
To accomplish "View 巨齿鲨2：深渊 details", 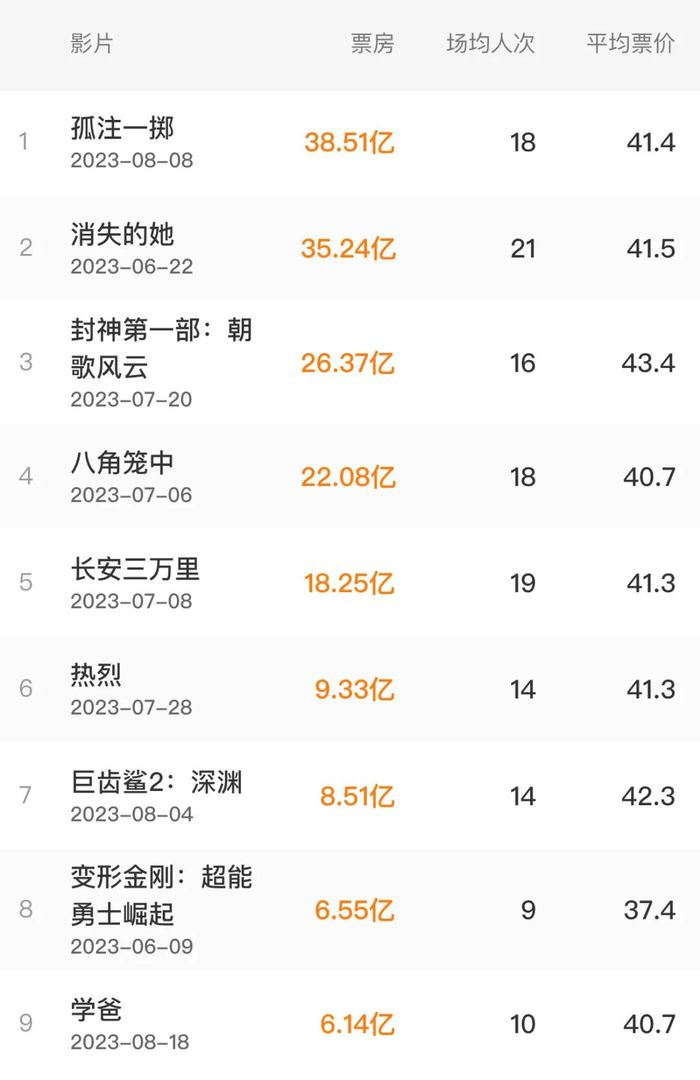I will click(x=156, y=782).
